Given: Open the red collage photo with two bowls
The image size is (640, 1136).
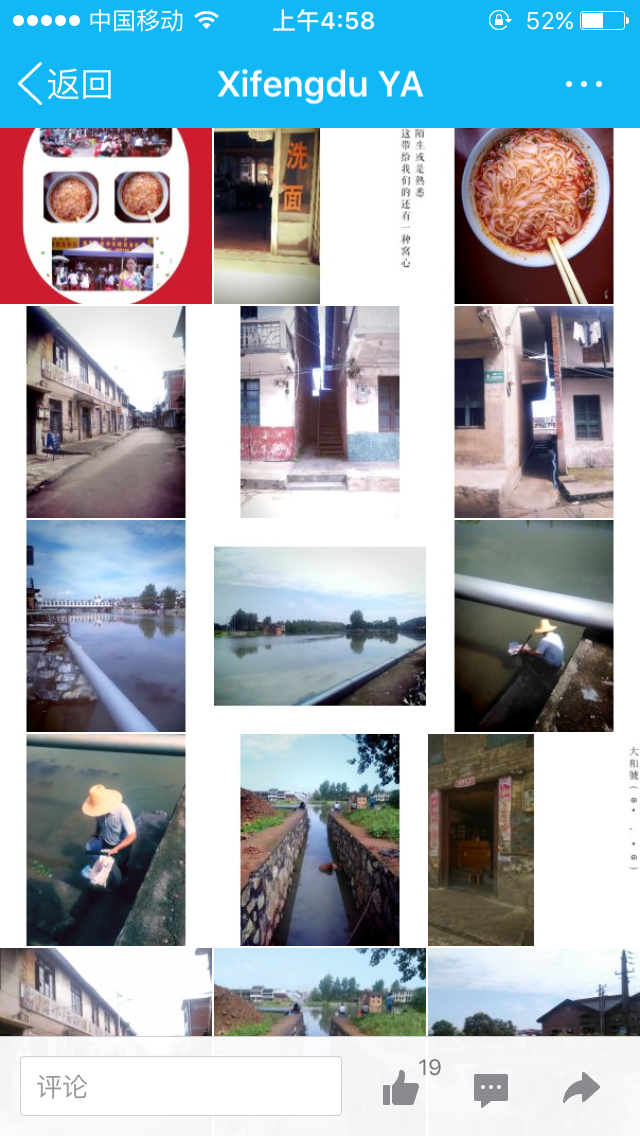Looking at the screenshot, I should pos(106,215).
